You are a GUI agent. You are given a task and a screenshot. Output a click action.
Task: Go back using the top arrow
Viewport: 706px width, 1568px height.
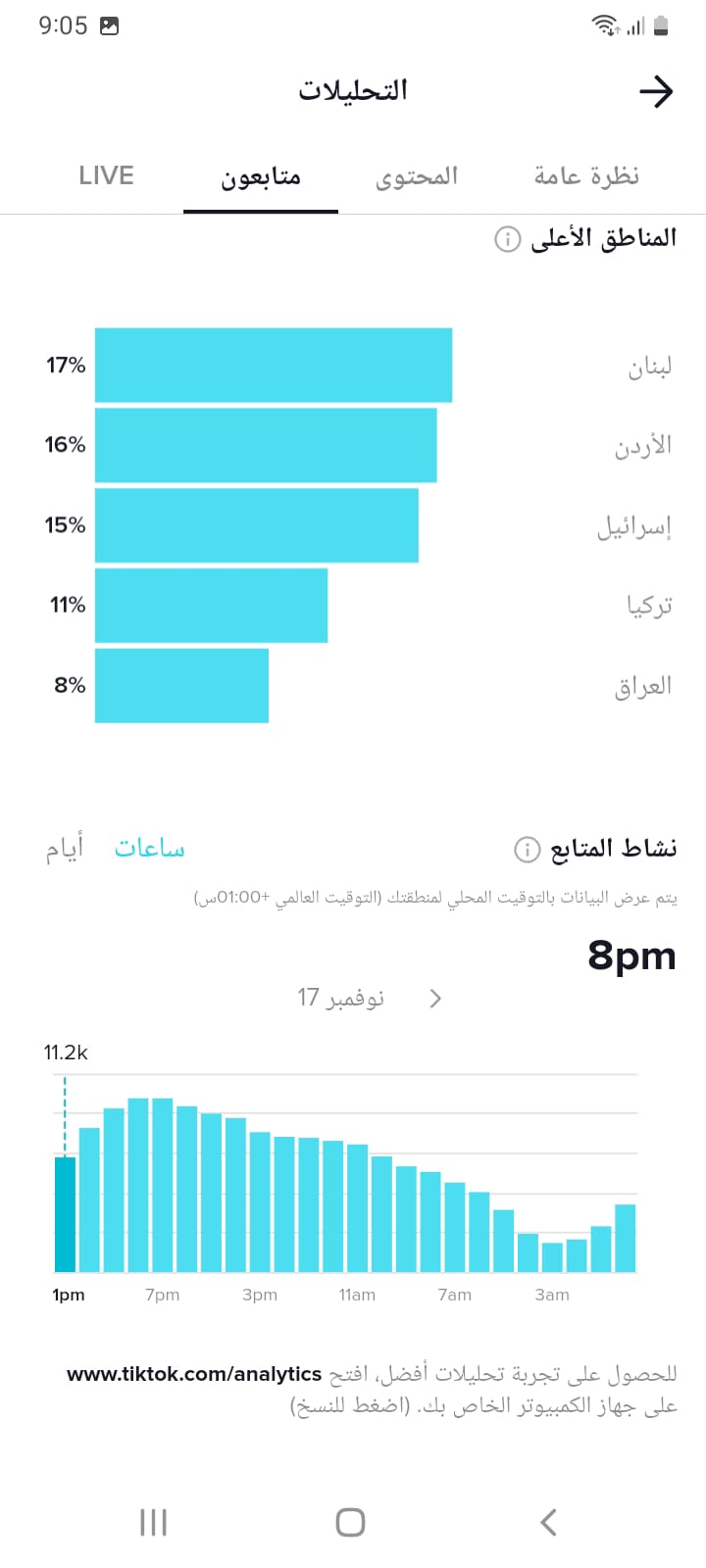656,91
